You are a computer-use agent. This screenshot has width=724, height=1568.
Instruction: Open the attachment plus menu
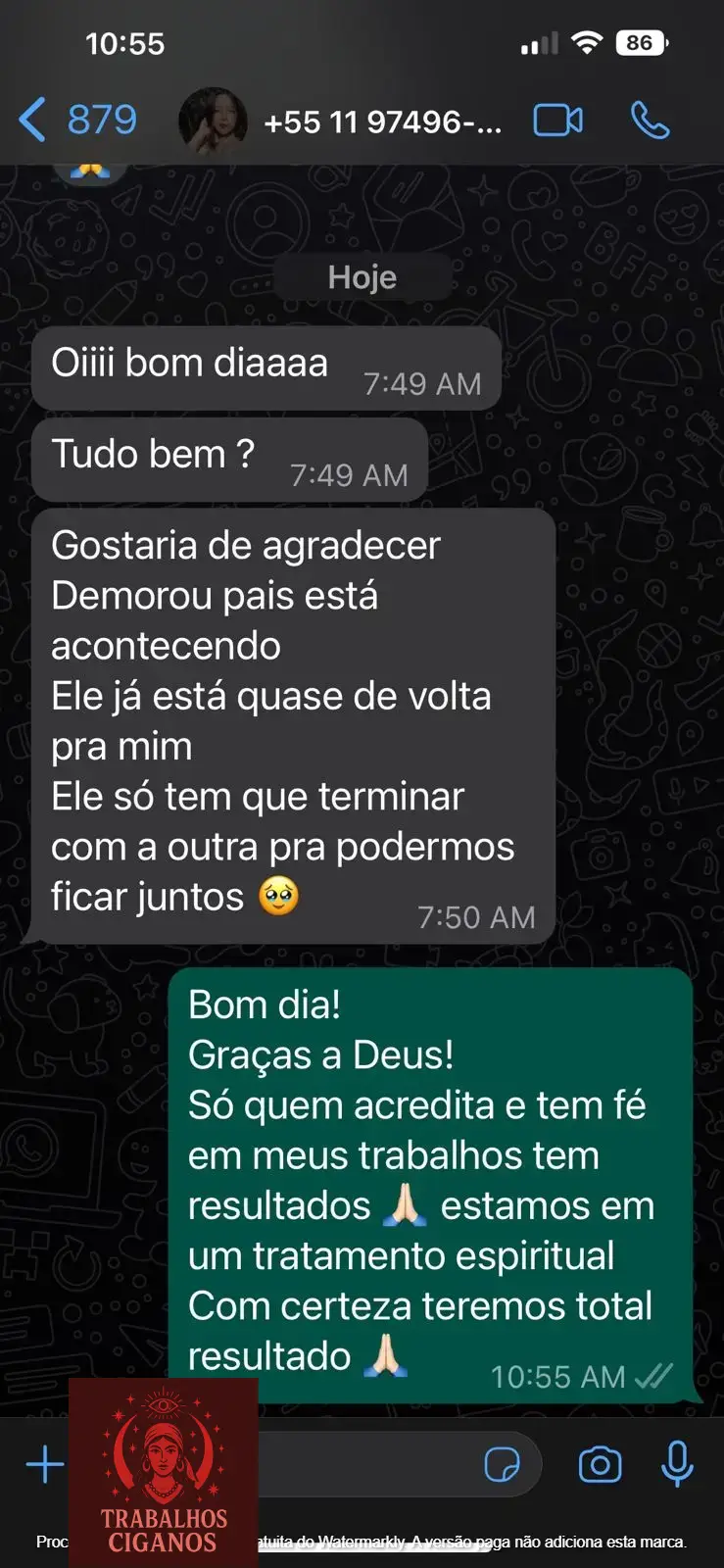[x=45, y=1465]
